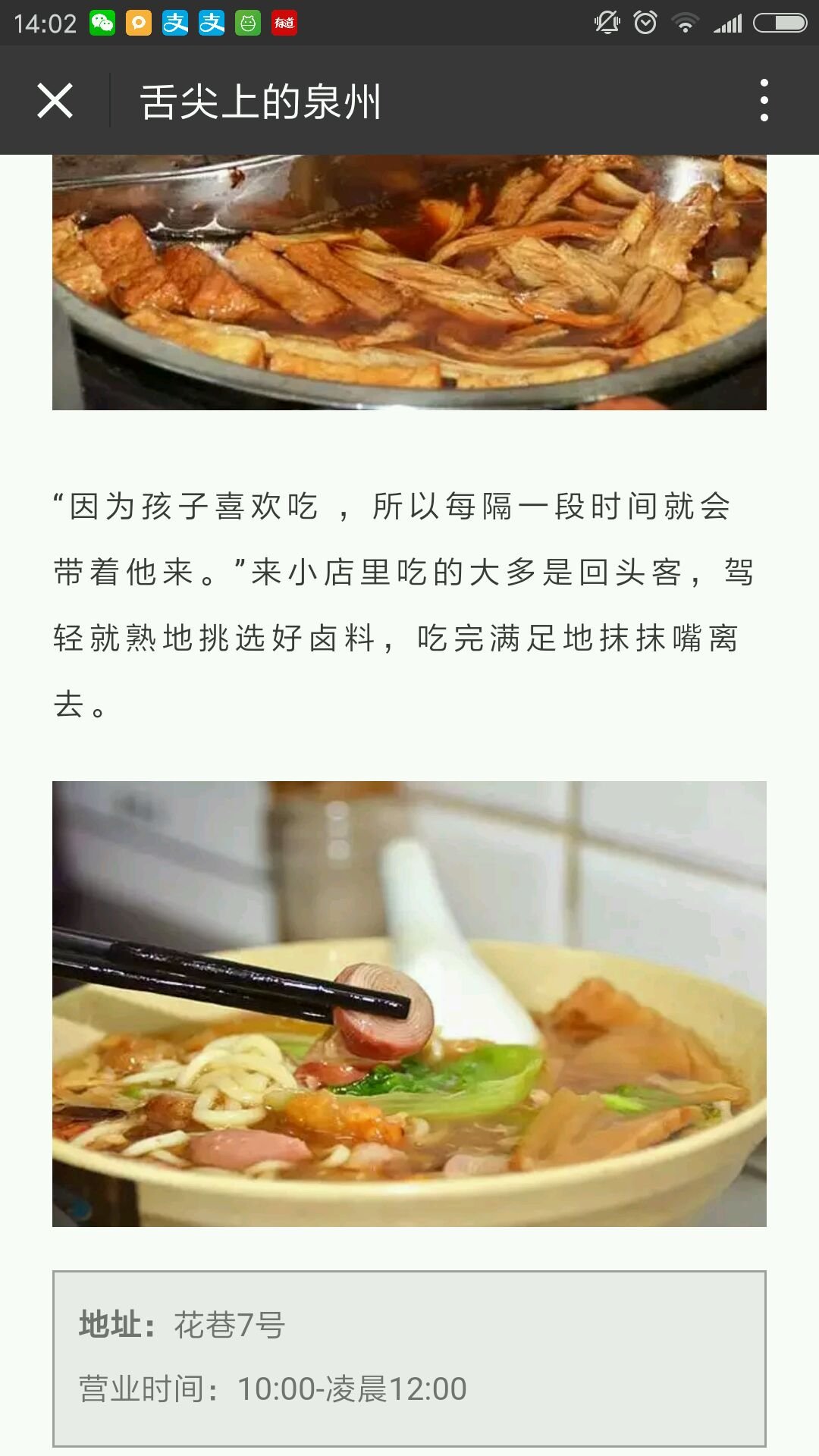Open the braised tofu pot photo
819x1456 pixels.
409,282
